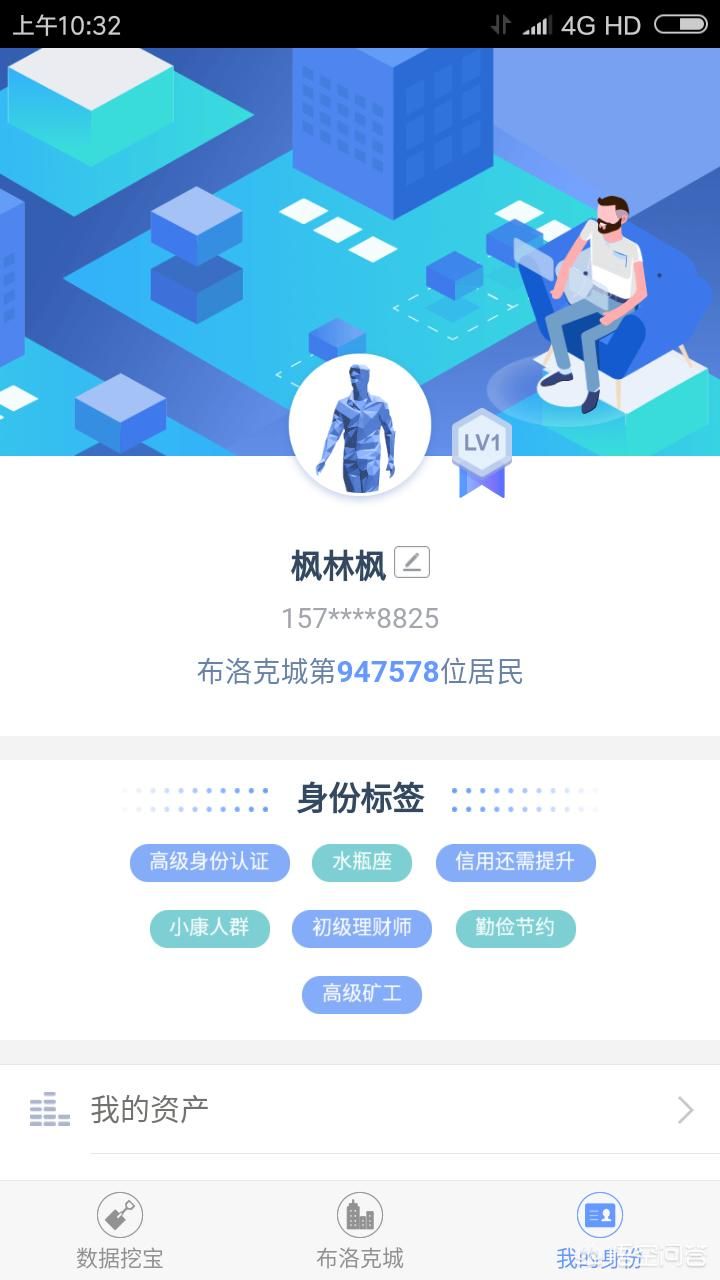Open the LV1 level badge
720x1280 pixels.
pos(482,452)
